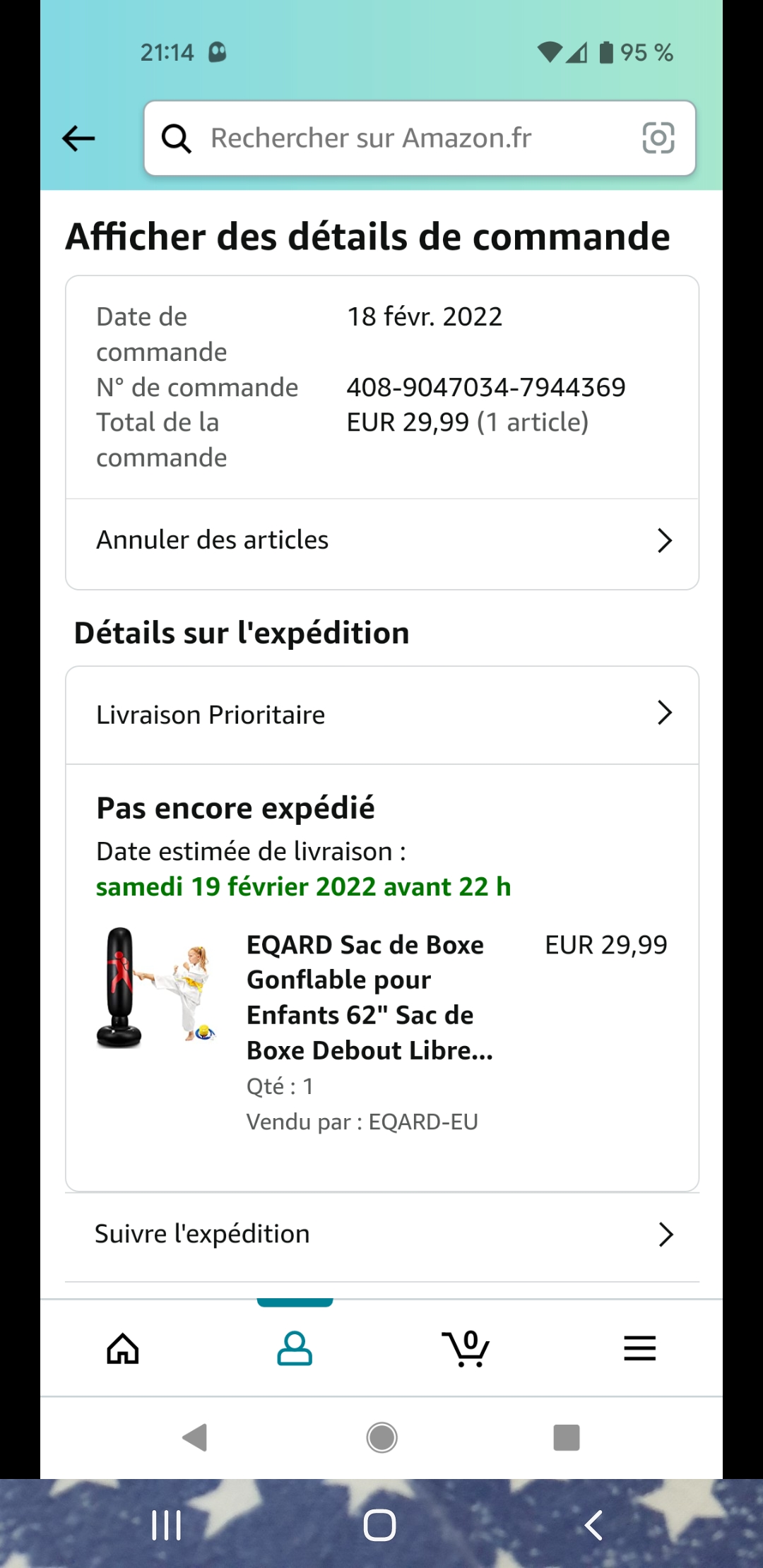The height and width of the screenshot is (1568, 763).
Task: Open Suivre l'expédition
Action: 381,1235
